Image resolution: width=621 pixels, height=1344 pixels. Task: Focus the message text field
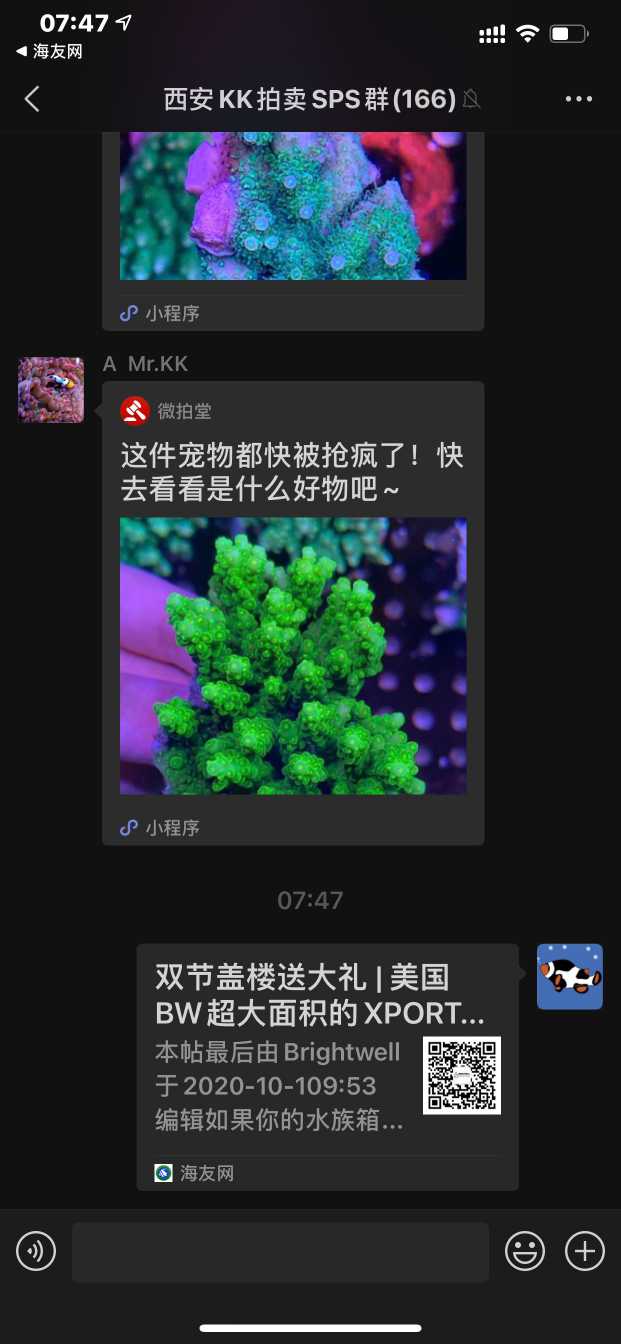tap(280, 1251)
